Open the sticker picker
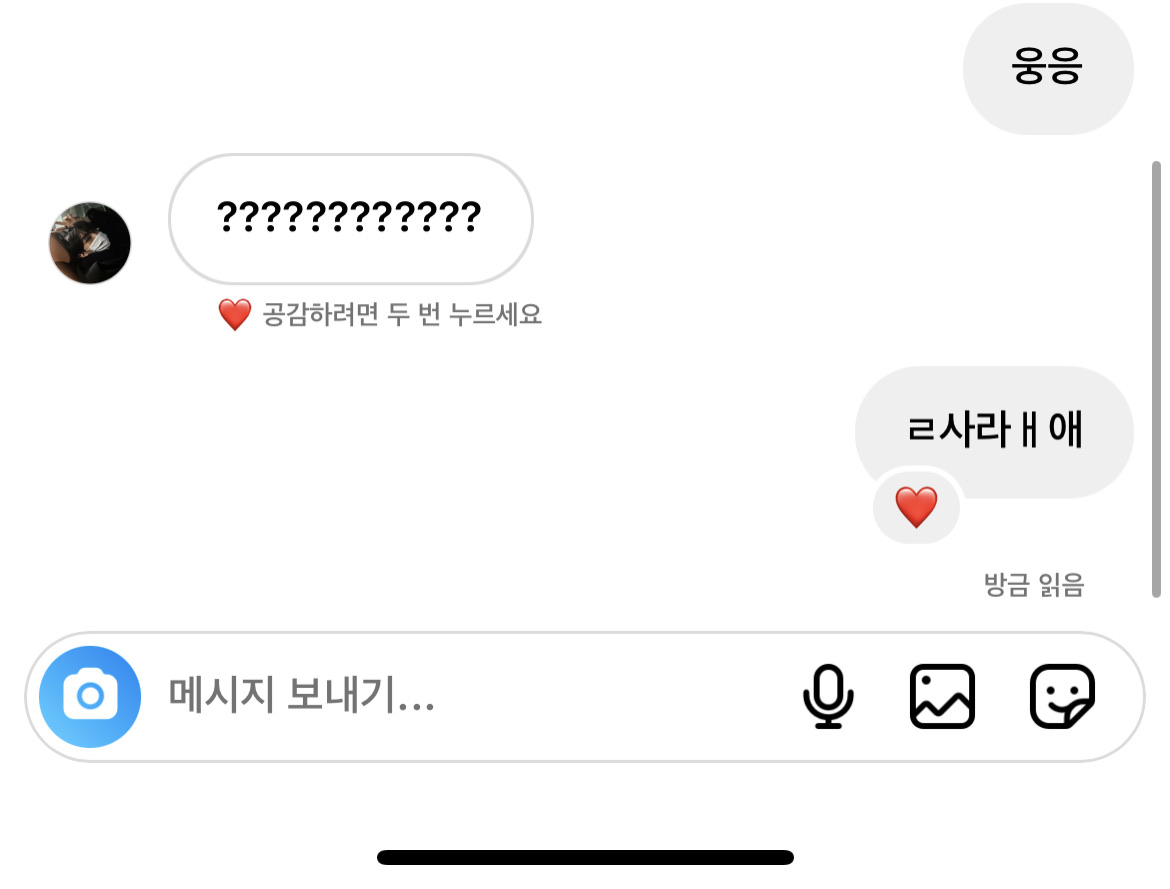Viewport: 1170px width, 889px height. (1062, 696)
